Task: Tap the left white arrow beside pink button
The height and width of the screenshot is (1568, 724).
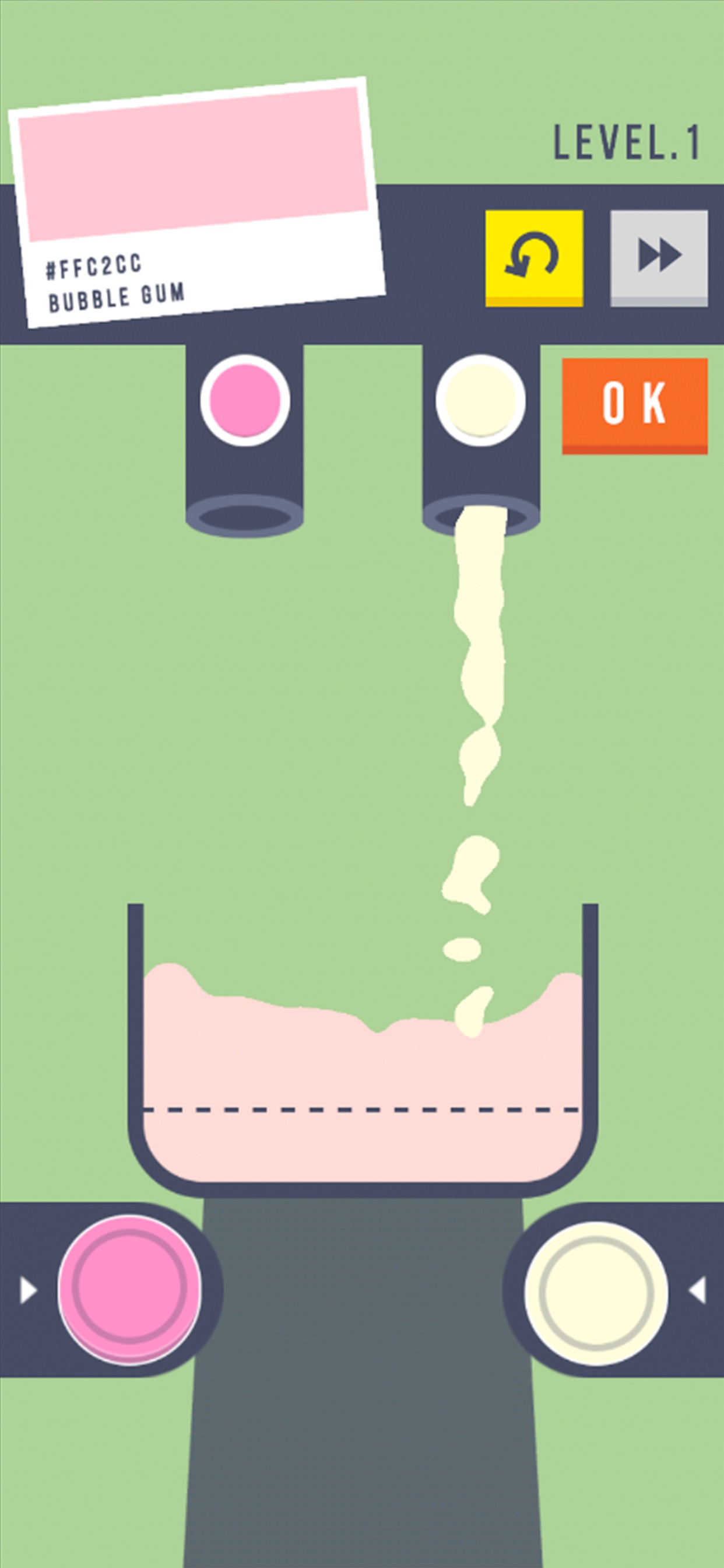Action: click(x=28, y=1290)
